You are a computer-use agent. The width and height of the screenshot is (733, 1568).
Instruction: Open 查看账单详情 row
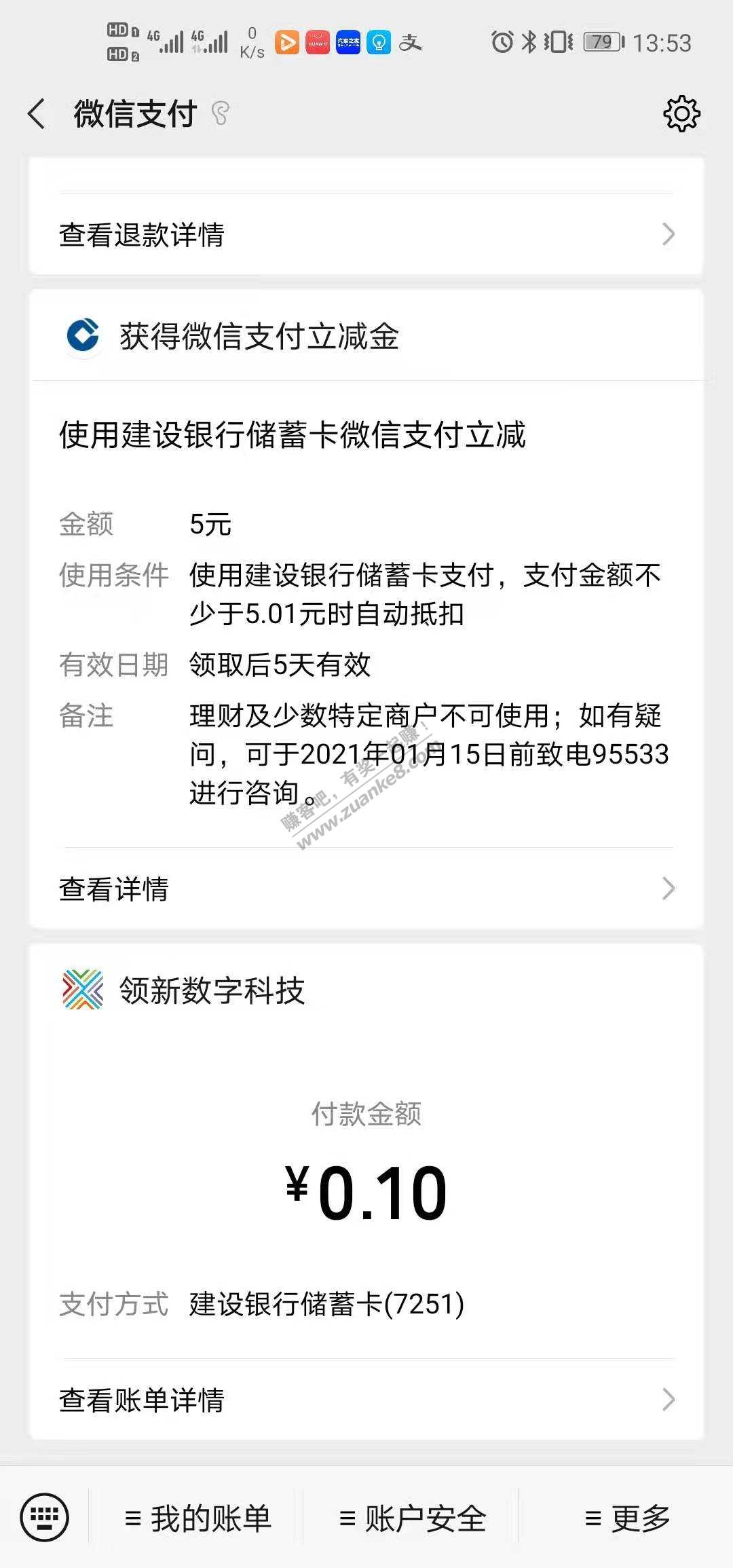click(366, 1400)
